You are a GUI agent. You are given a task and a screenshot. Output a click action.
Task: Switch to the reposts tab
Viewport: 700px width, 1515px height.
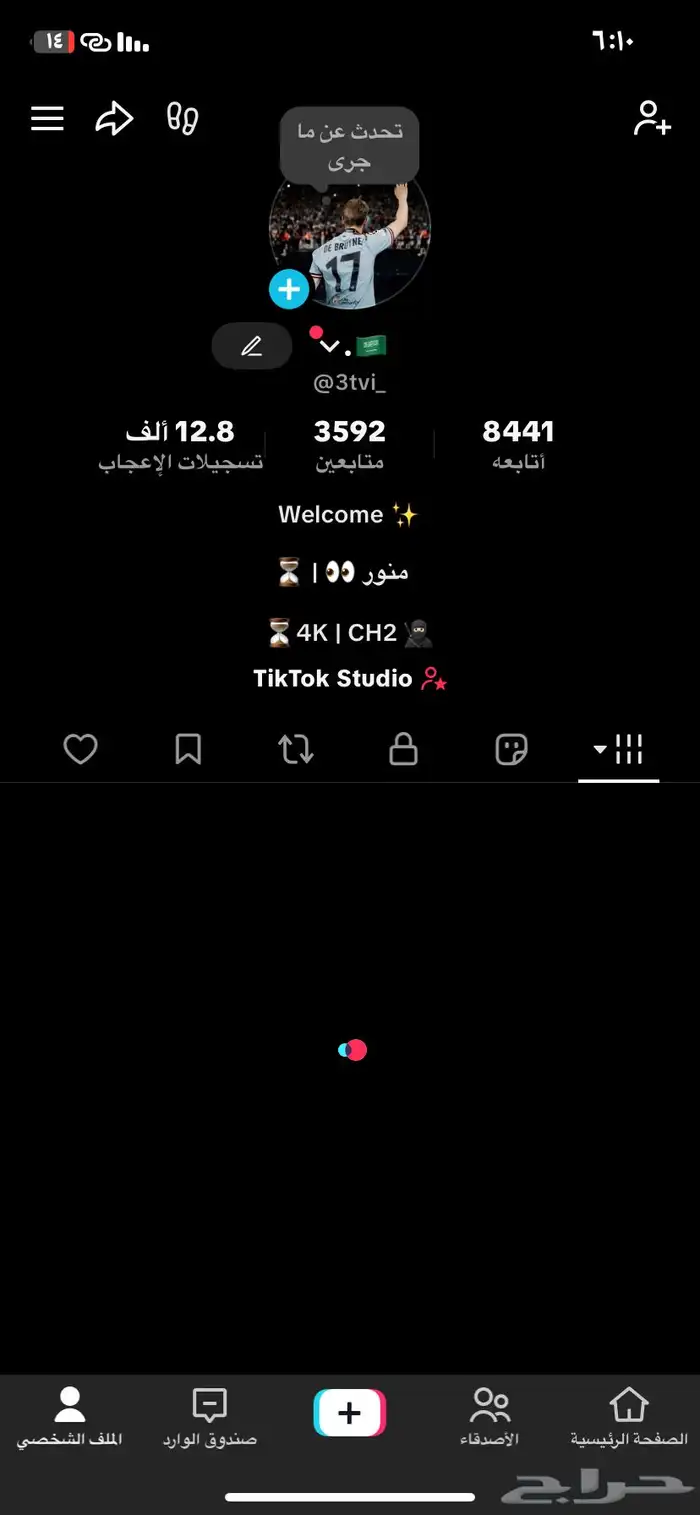click(296, 749)
